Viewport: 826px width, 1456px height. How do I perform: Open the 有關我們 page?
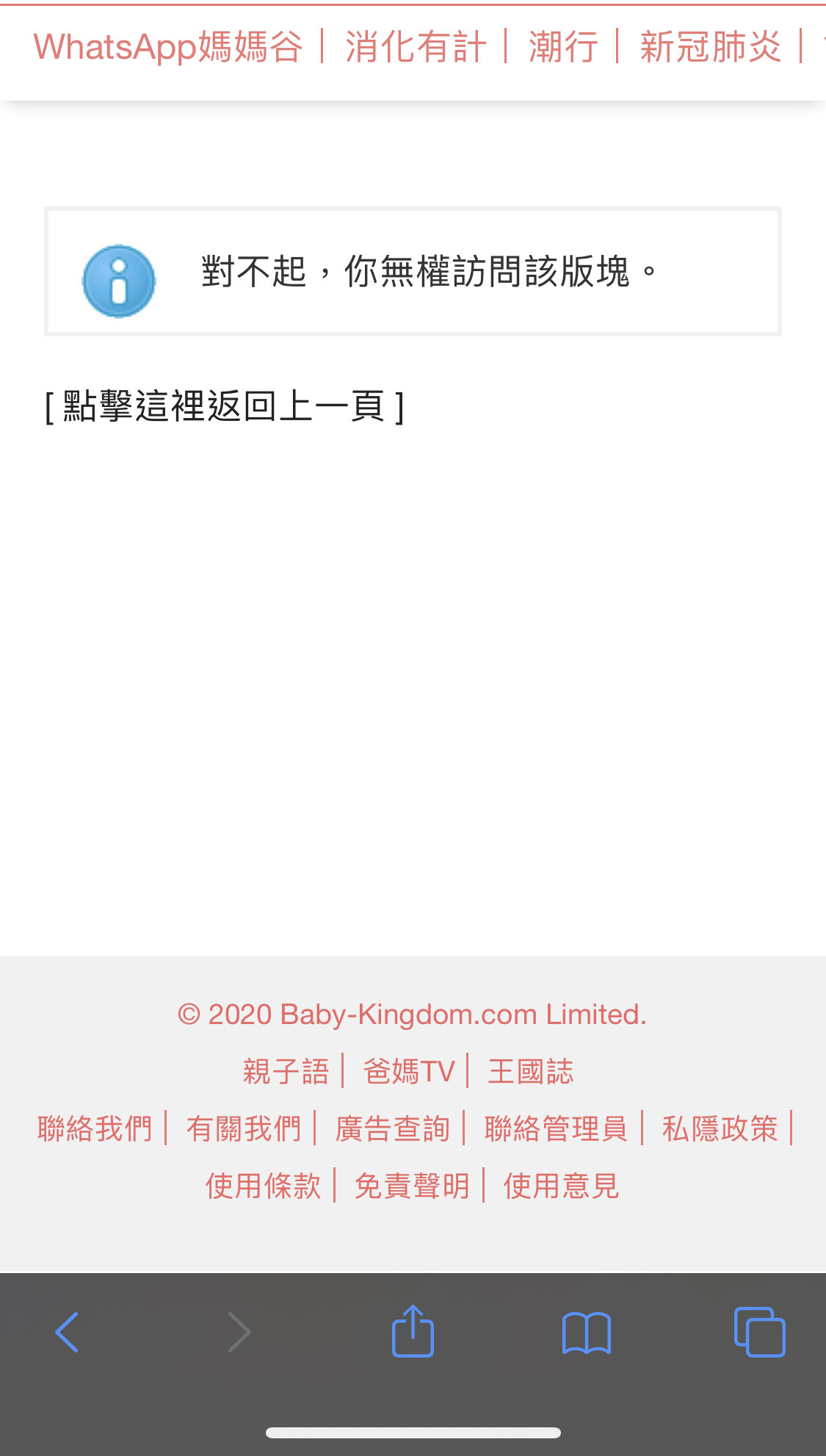pos(244,1128)
